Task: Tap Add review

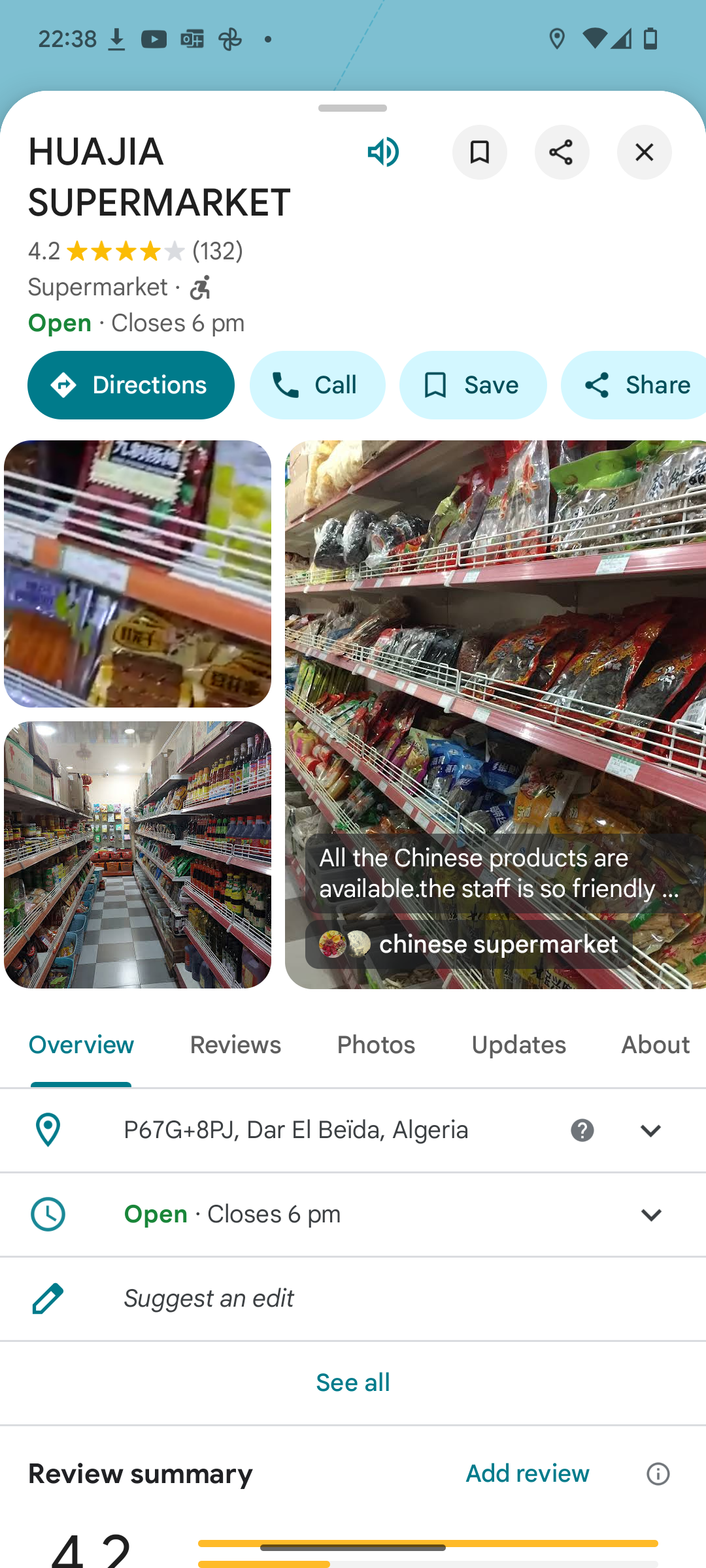Action: tap(527, 1473)
